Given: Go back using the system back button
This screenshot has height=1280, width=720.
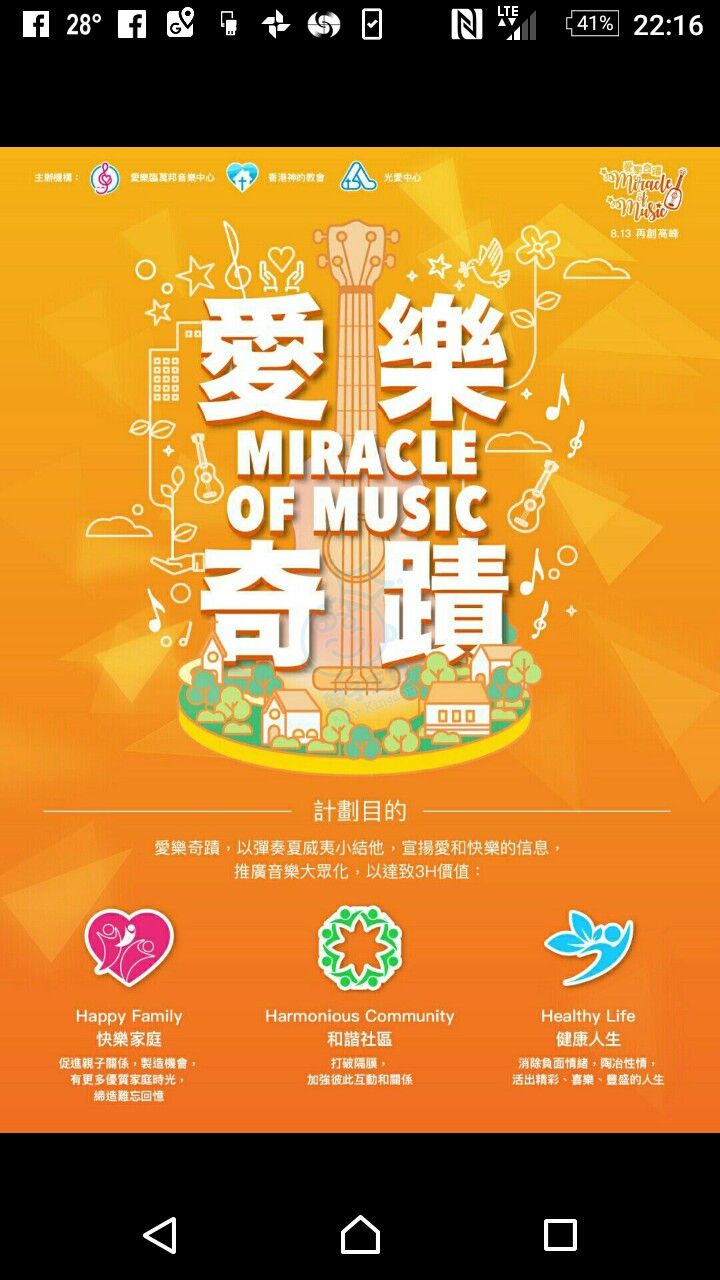Looking at the screenshot, I should [x=160, y=1235].
